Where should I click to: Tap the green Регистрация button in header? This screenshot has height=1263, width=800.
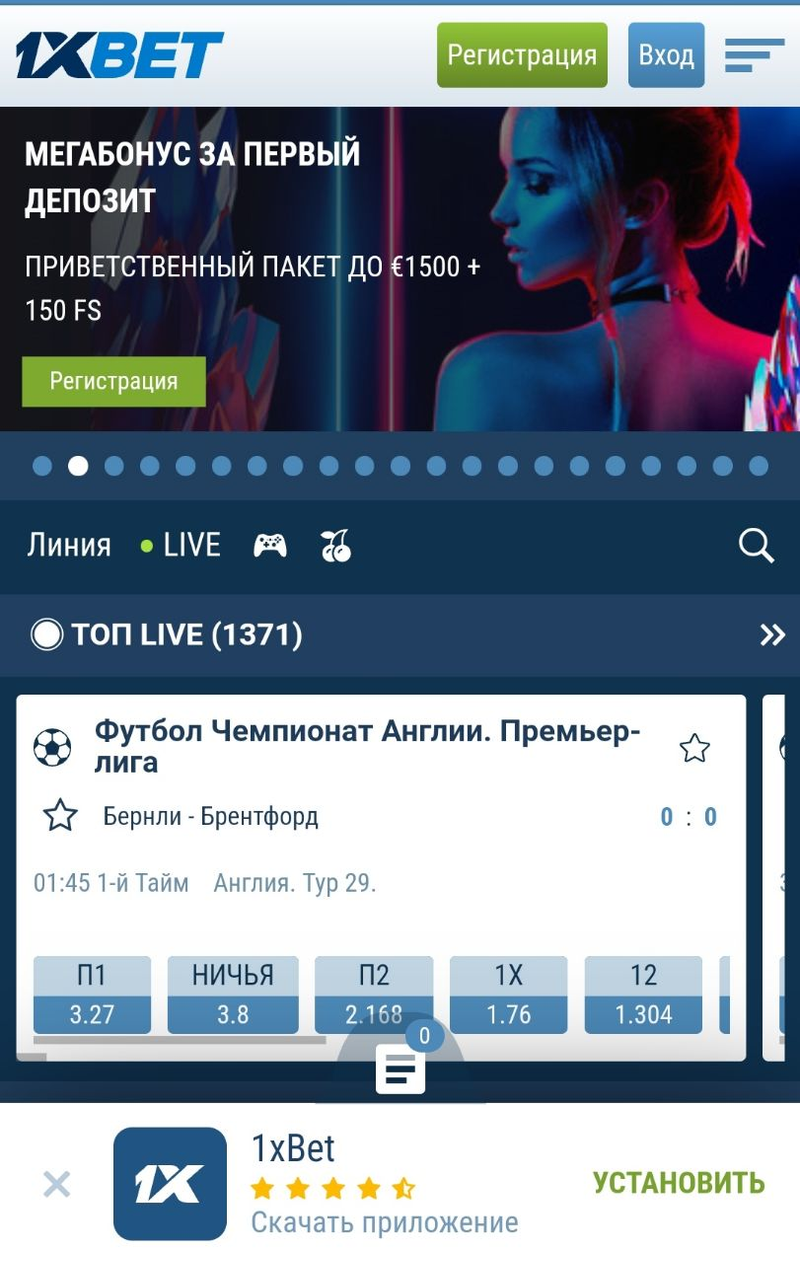pyautogui.click(x=521, y=55)
